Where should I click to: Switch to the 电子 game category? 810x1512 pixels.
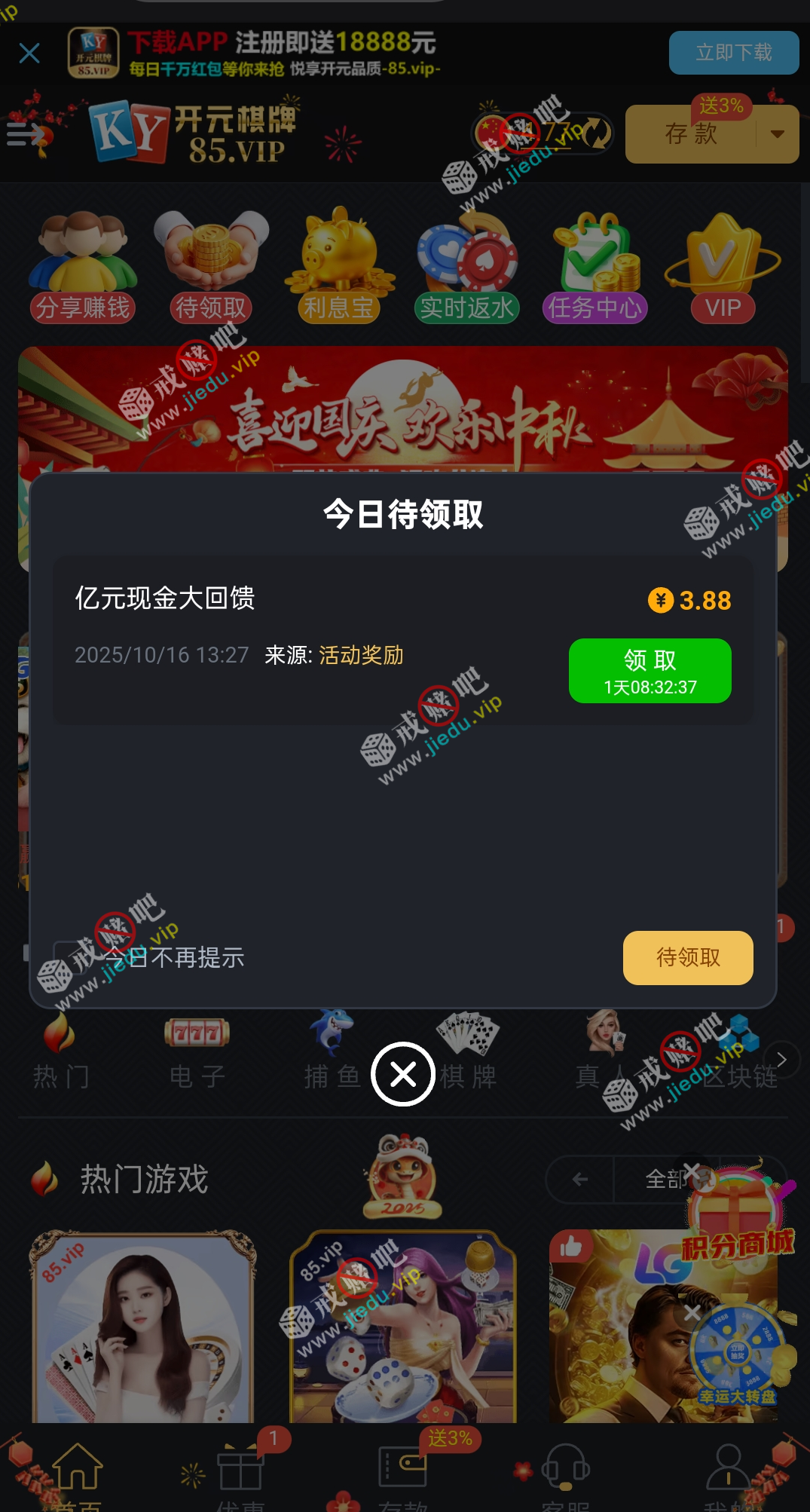coord(197,1052)
